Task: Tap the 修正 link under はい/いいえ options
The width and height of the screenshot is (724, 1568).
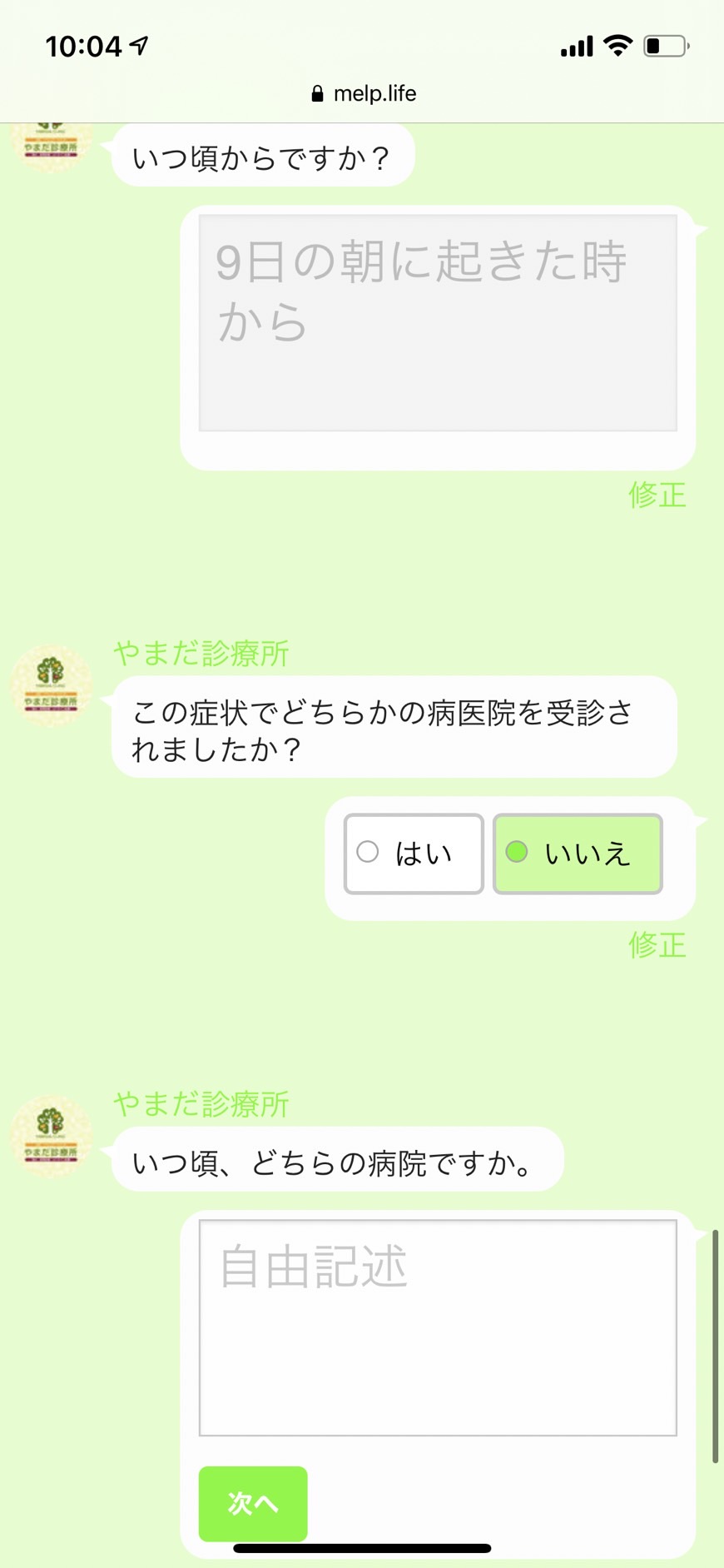Action: [x=657, y=945]
